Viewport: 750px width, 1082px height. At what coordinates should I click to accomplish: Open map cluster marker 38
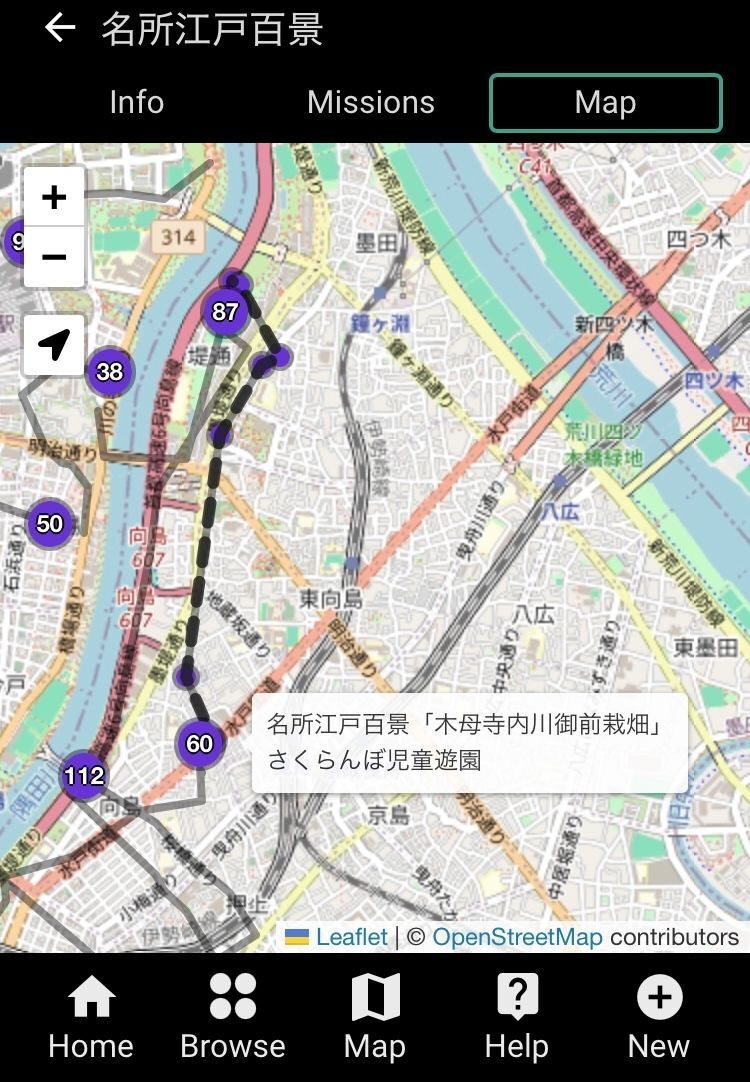click(x=109, y=372)
